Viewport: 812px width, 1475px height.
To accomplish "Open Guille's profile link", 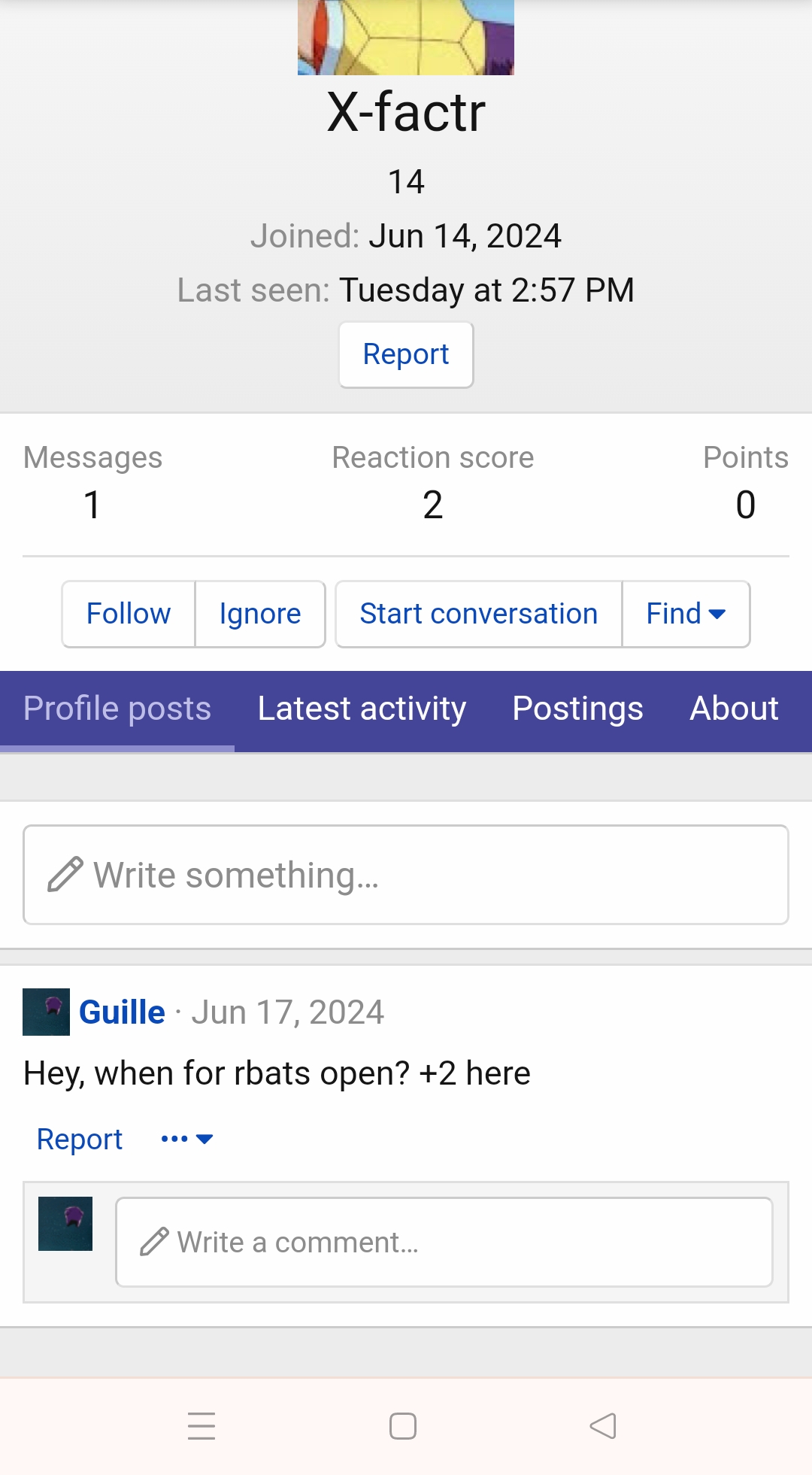I will pyautogui.click(x=122, y=1012).
